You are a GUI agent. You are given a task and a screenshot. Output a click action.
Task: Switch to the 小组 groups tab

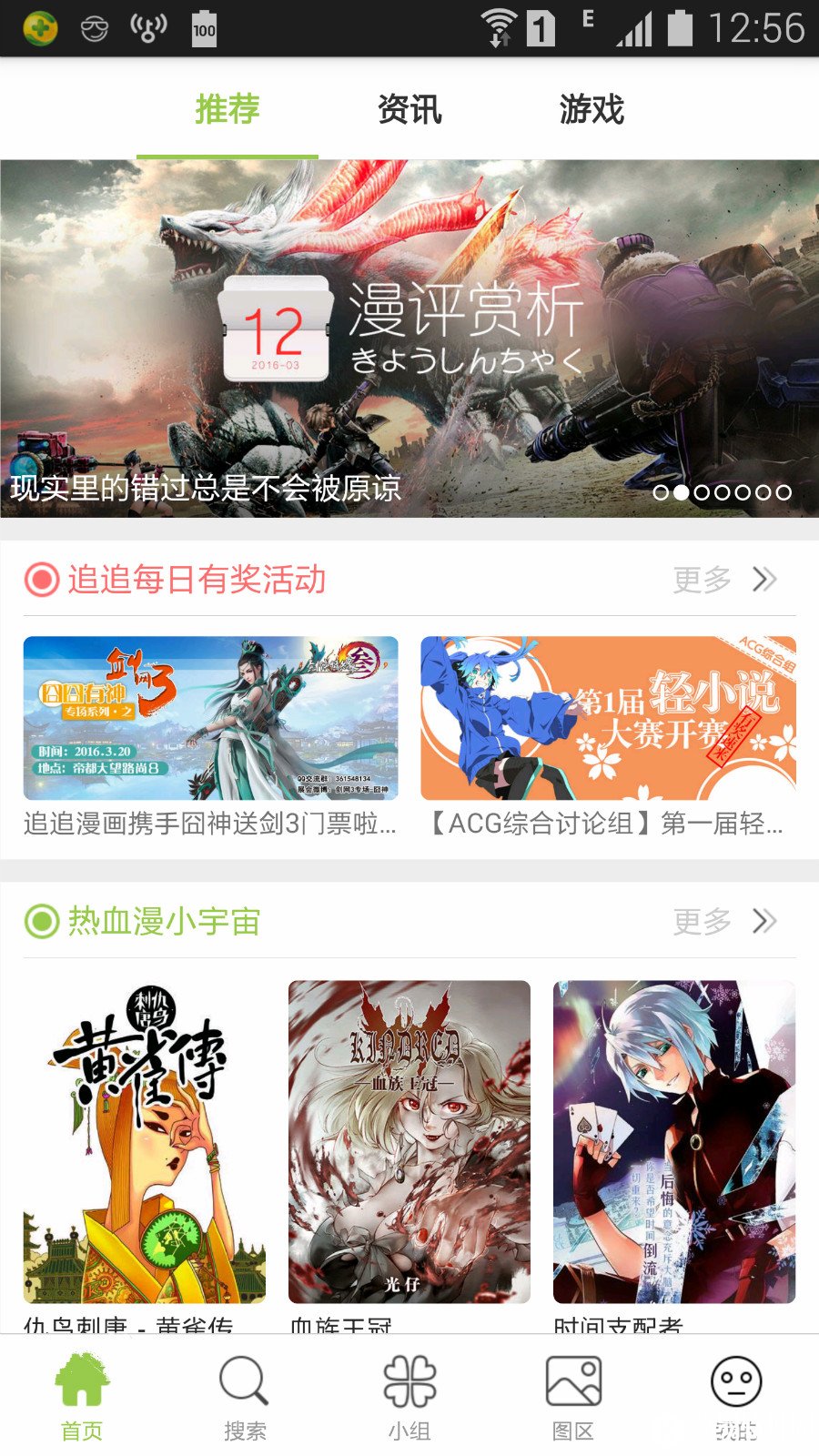409,1396
